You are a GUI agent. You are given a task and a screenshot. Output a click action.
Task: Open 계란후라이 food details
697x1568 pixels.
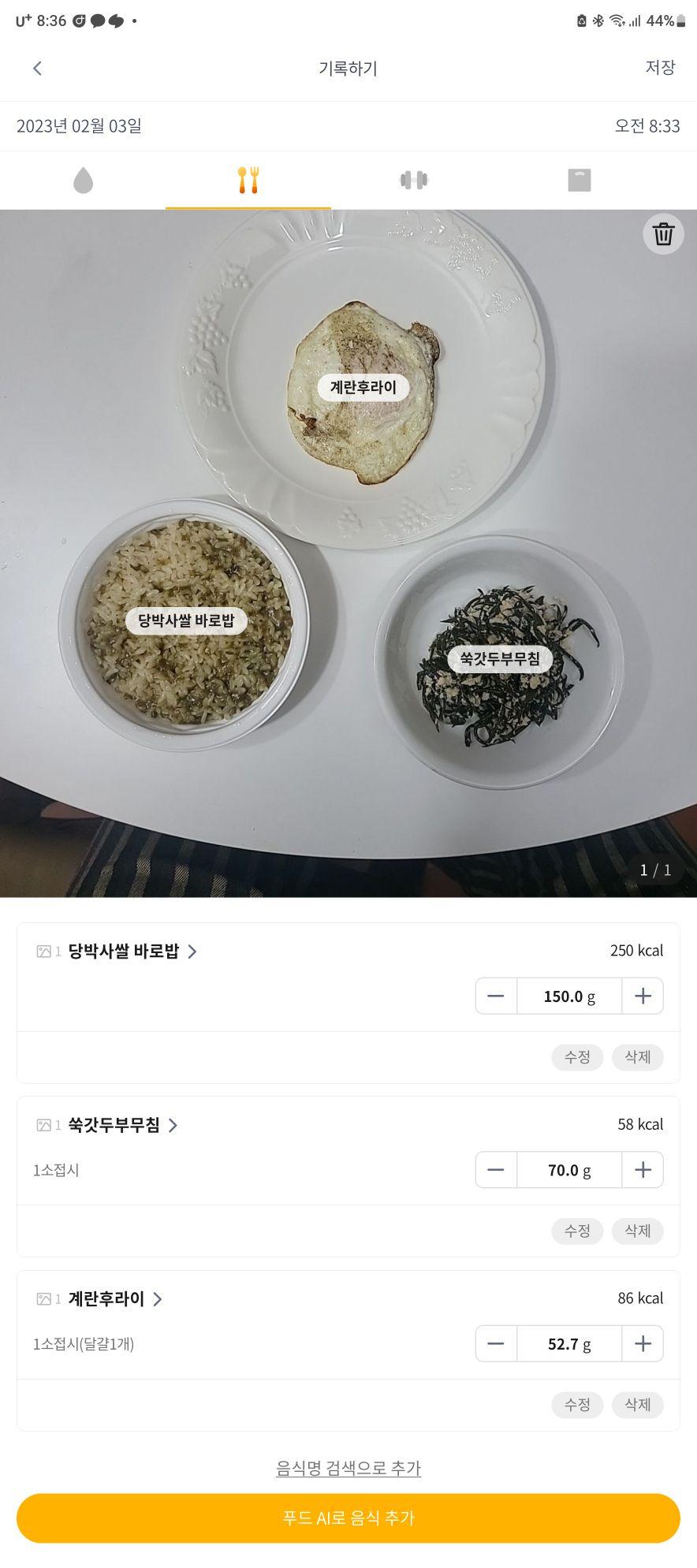(x=114, y=1299)
